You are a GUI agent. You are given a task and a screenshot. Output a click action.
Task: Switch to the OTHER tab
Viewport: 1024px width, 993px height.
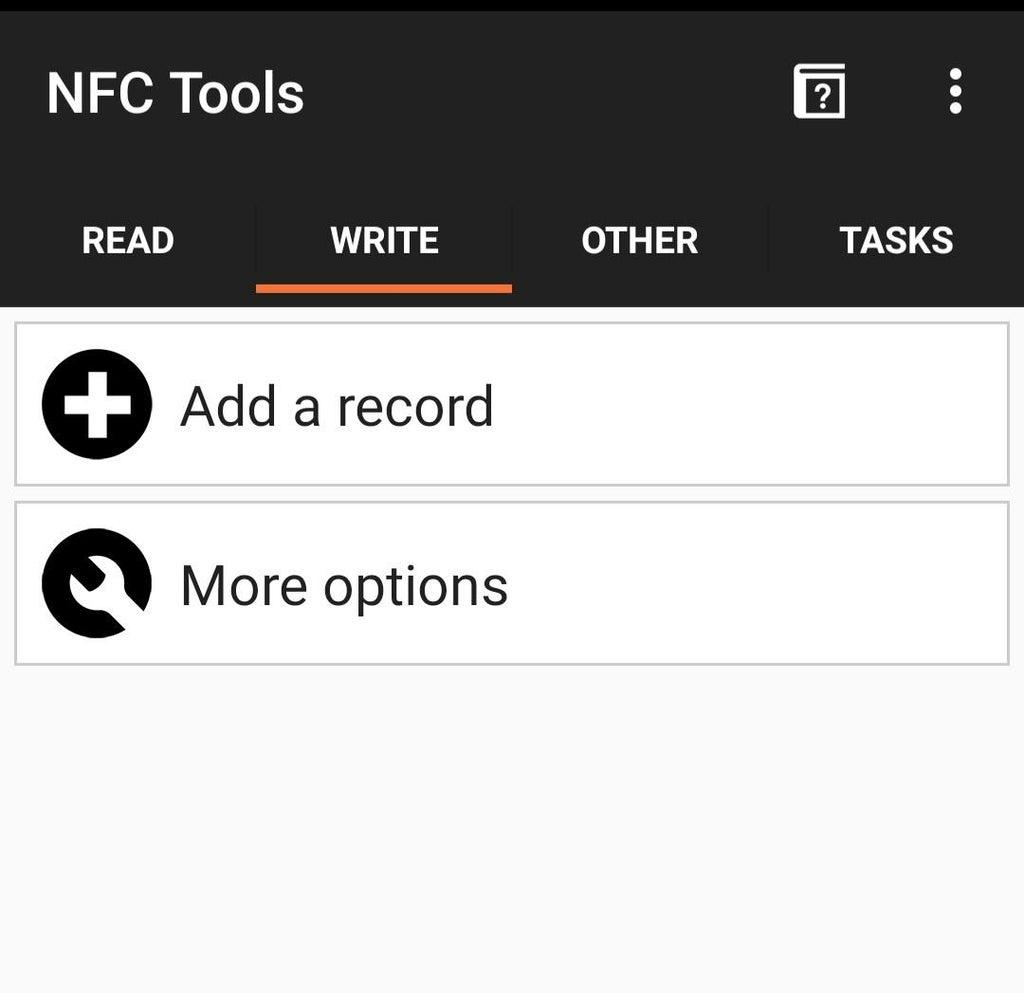[x=640, y=241]
